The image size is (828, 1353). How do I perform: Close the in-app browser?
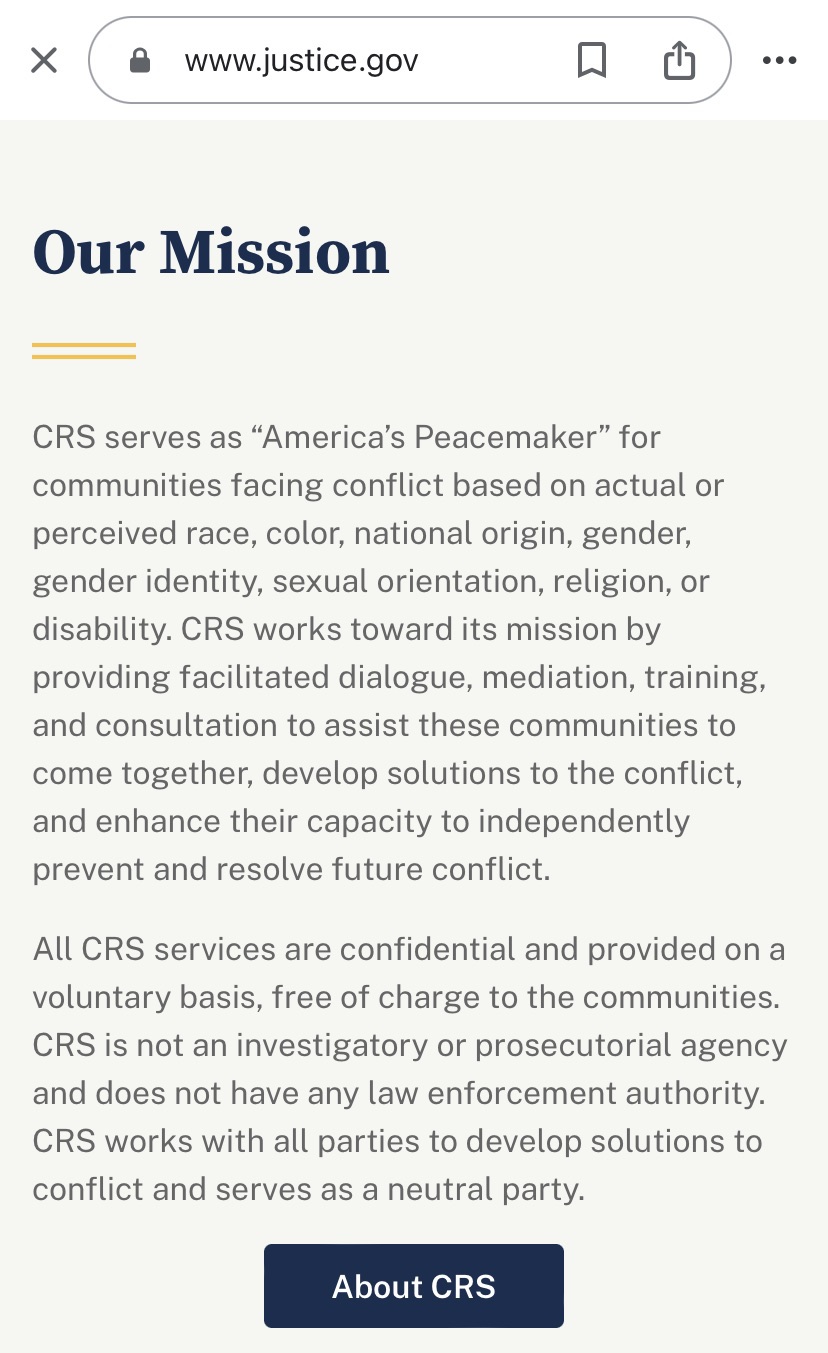44,61
